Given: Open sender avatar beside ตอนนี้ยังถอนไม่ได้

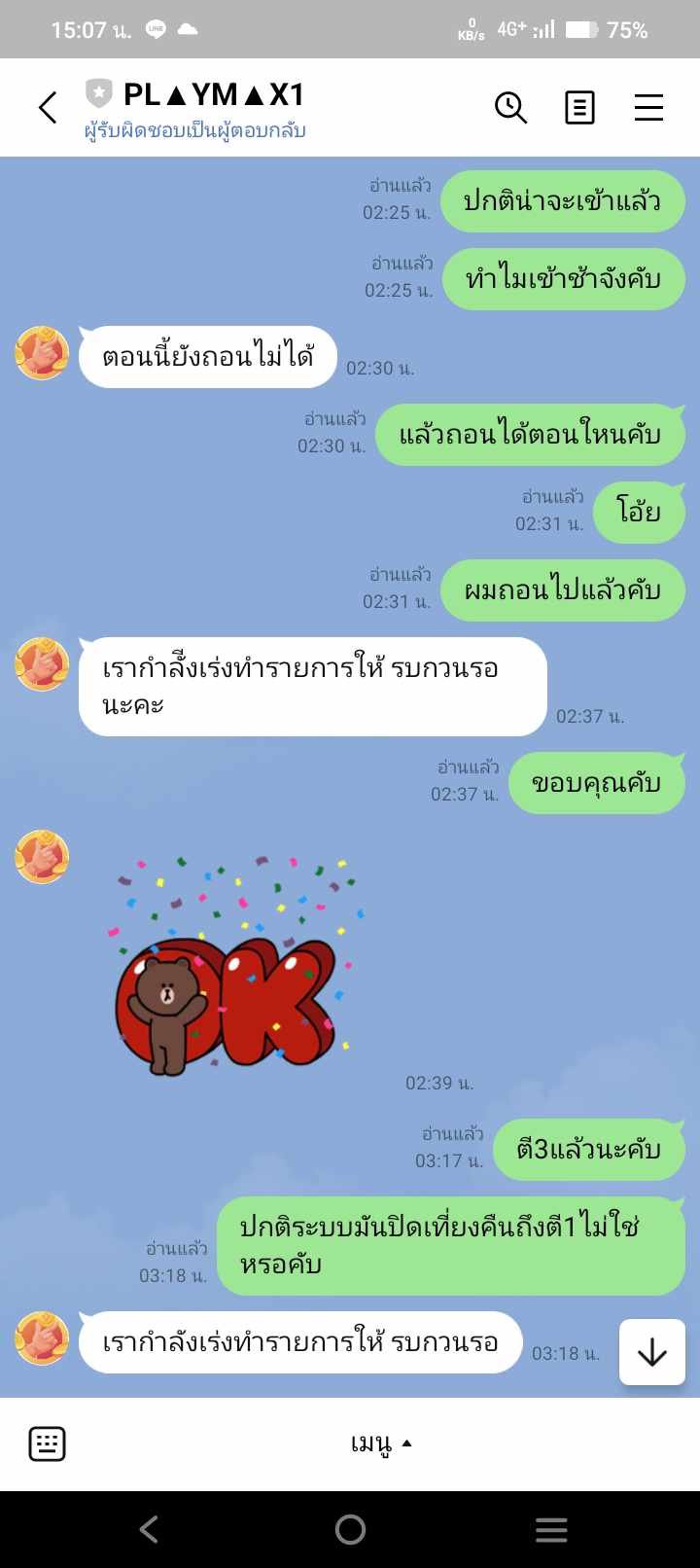Looking at the screenshot, I should [42, 354].
